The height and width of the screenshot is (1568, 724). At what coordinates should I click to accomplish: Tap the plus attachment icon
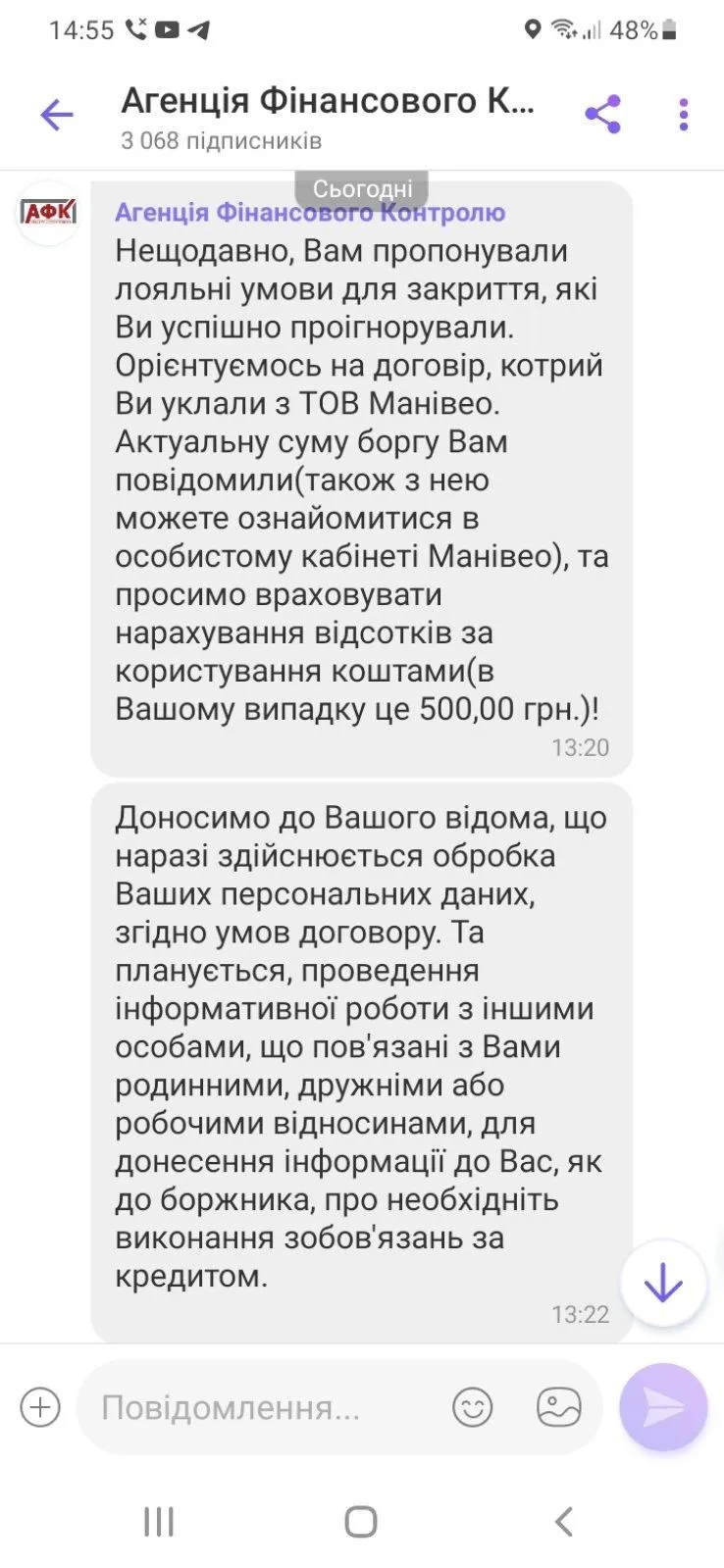click(40, 1407)
